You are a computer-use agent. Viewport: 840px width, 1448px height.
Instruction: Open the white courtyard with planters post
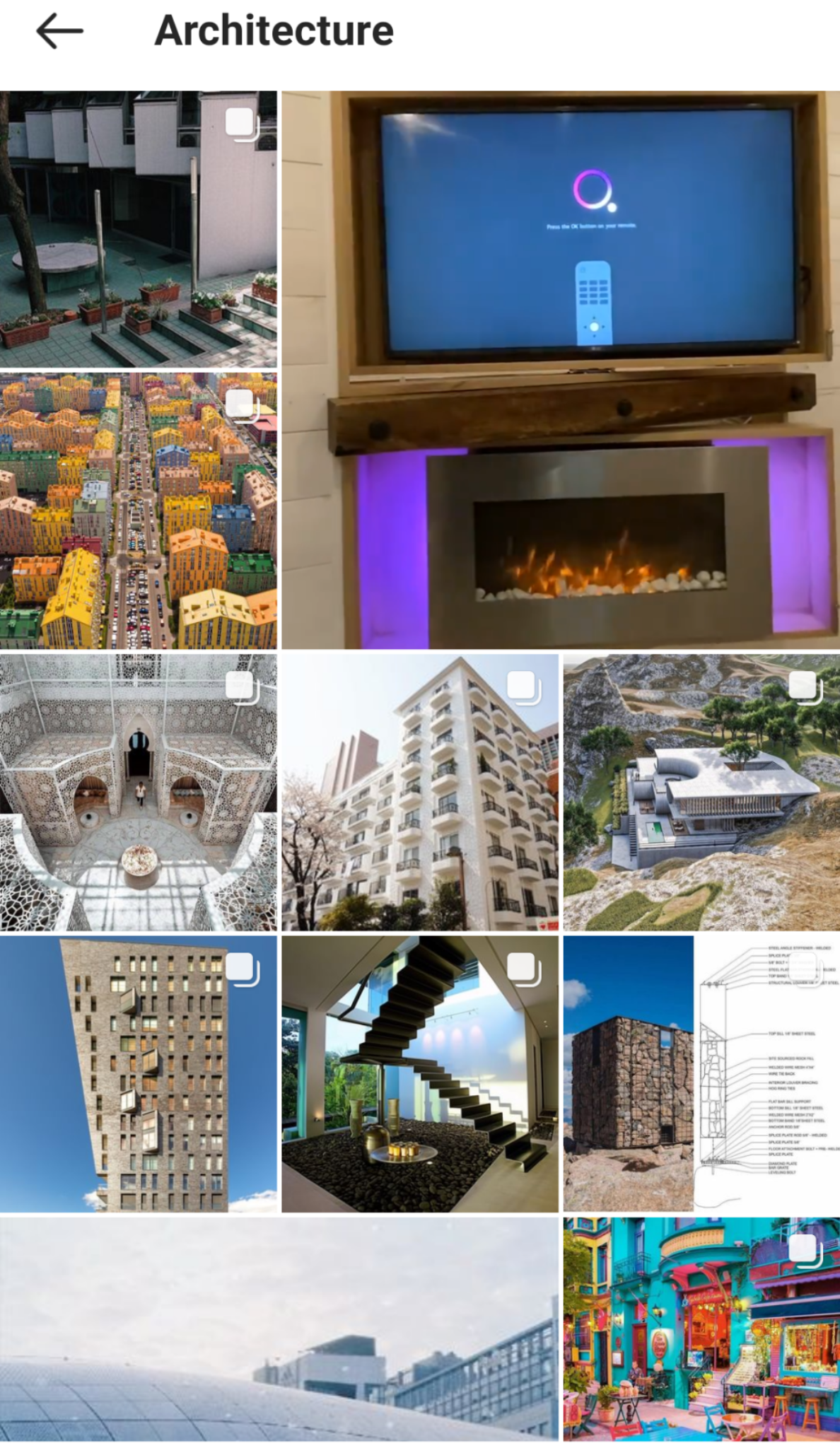(139, 229)
